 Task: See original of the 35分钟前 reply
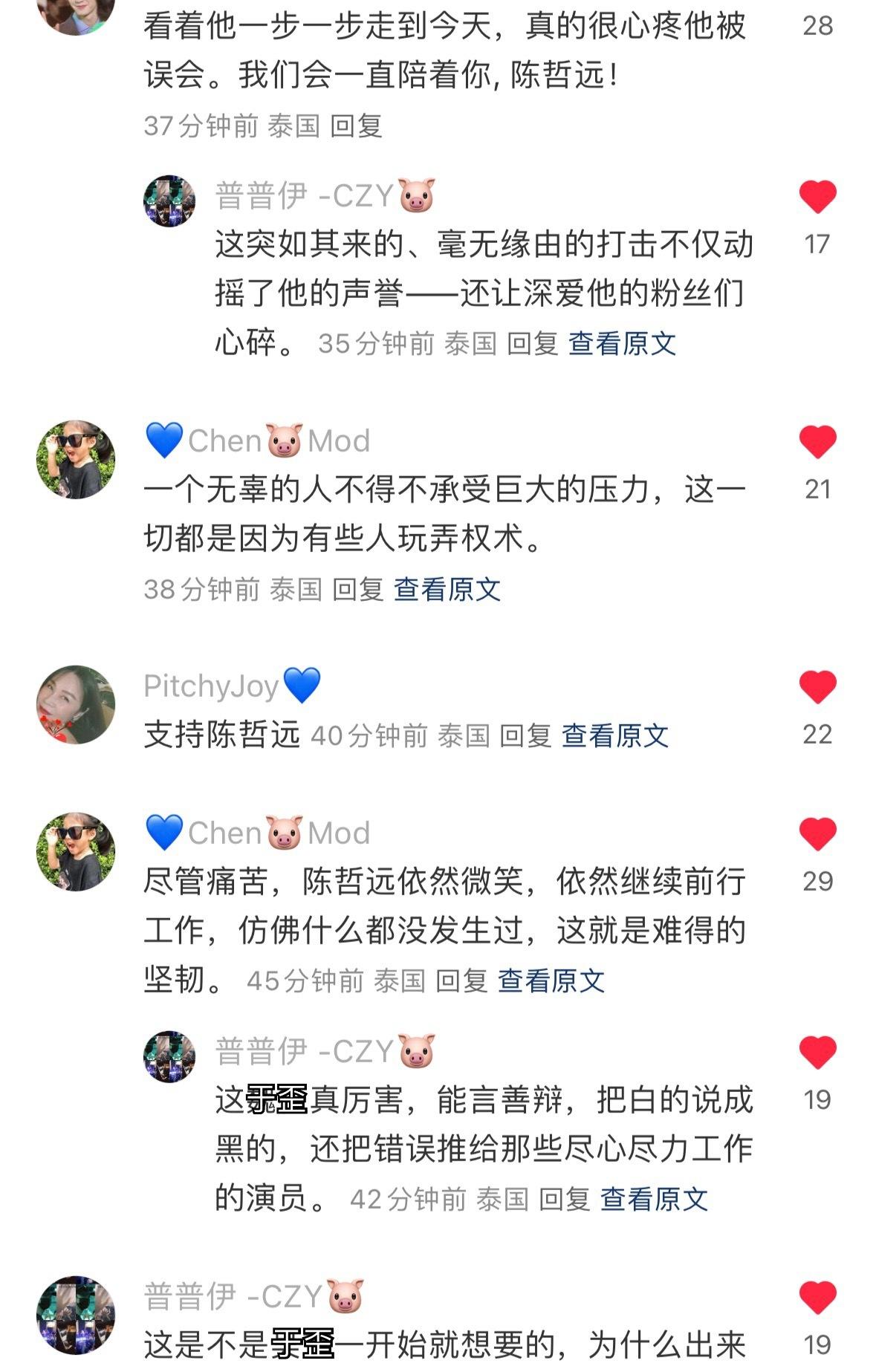[622, 343]
